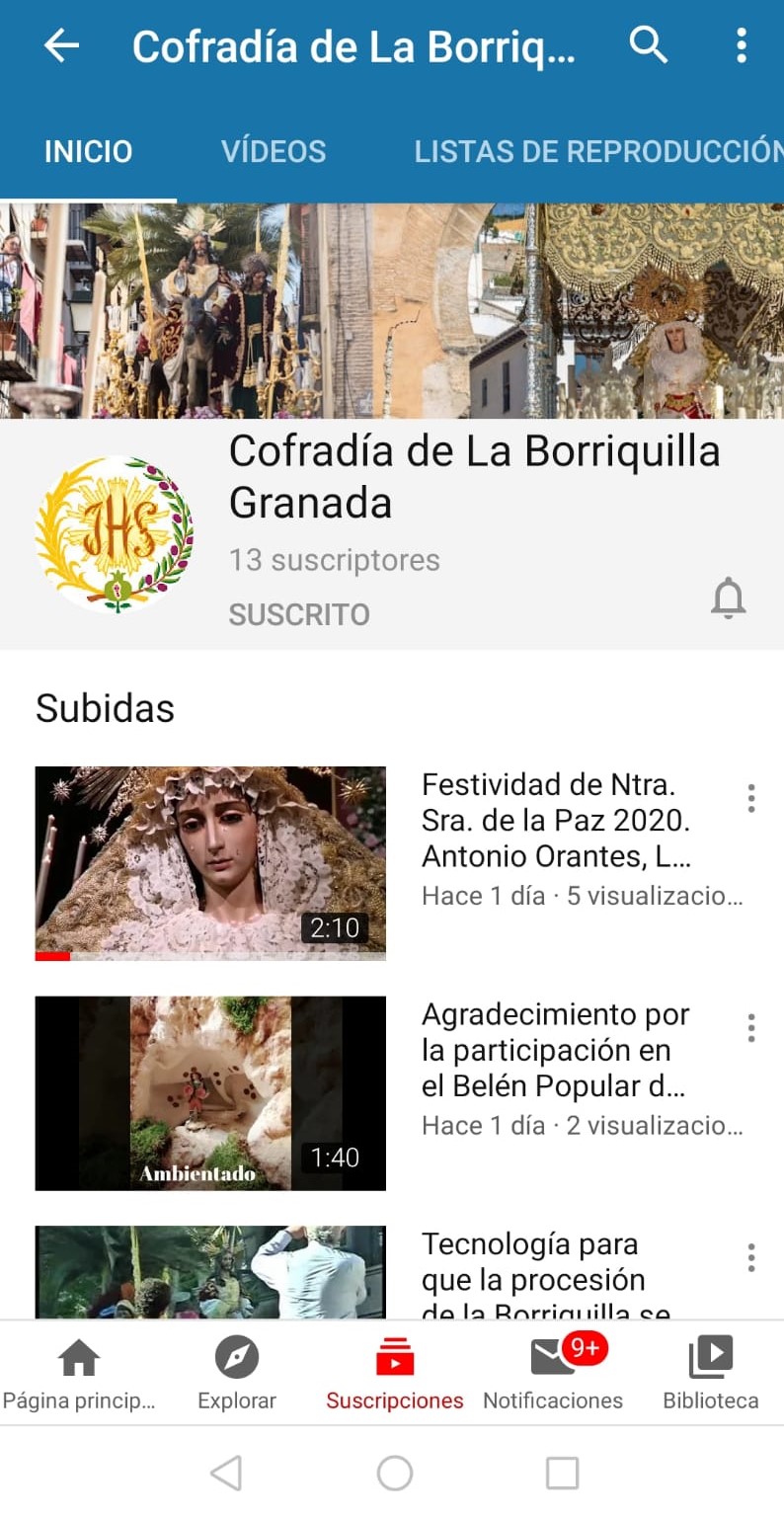Play the Agradecimiento Belén Popular video
Viewport: 784px width, 1519px height.
coord(210,1092)
